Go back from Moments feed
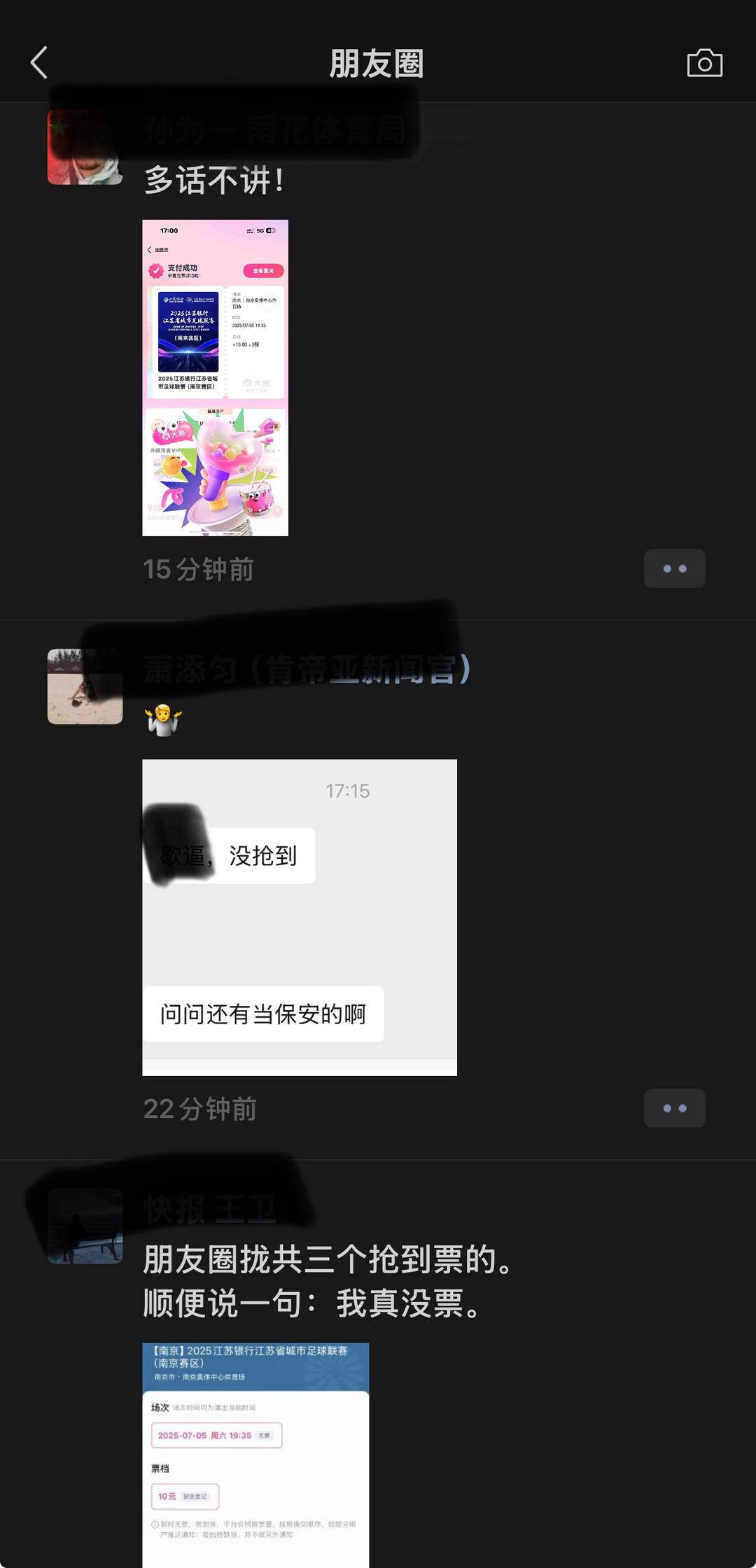Screen dimensions: 756x1568 (39, 63)
